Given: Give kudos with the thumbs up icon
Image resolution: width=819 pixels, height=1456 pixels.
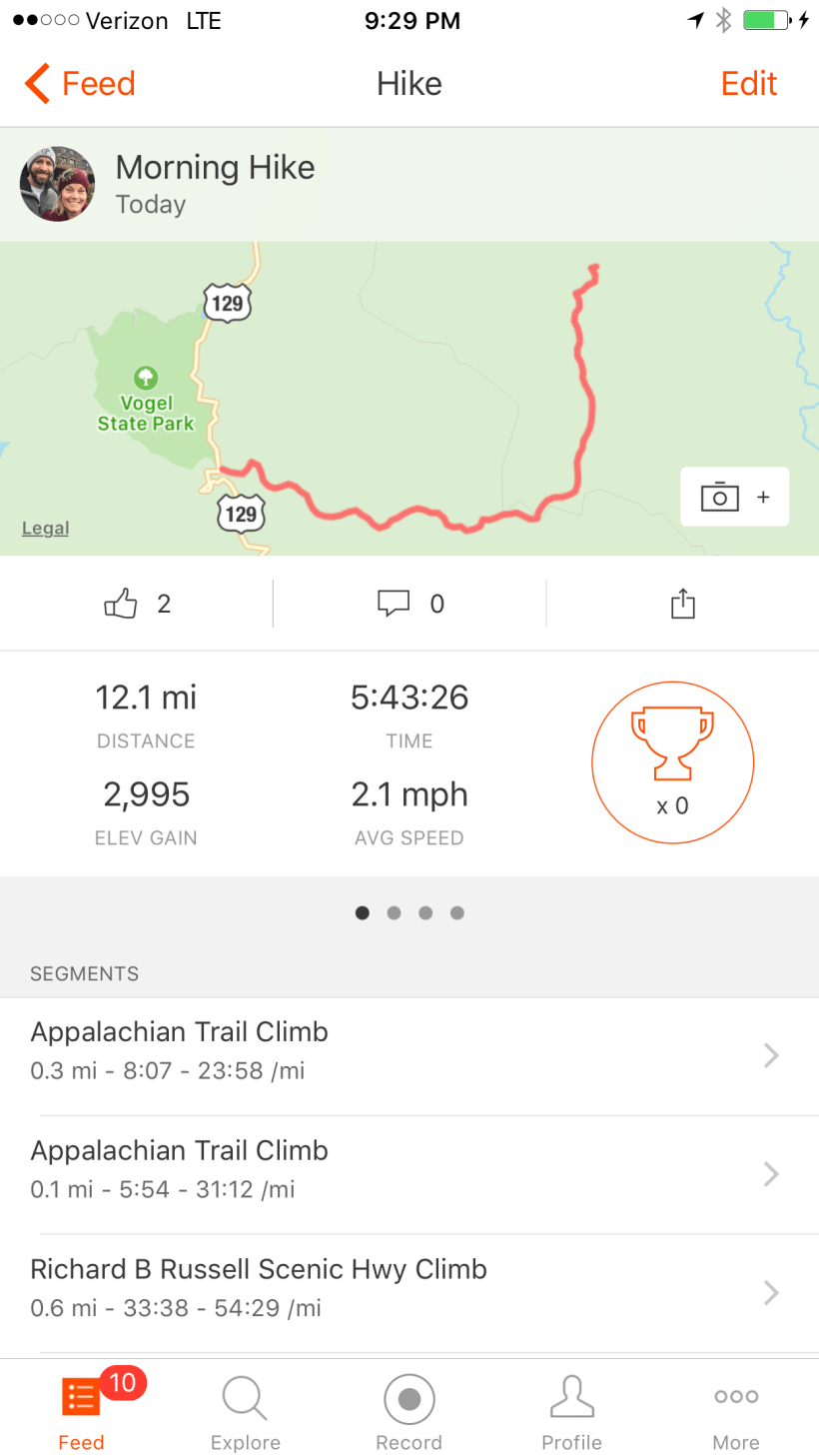Looking at the screenshot, I should pyautogui.click(x=122, y=604).
